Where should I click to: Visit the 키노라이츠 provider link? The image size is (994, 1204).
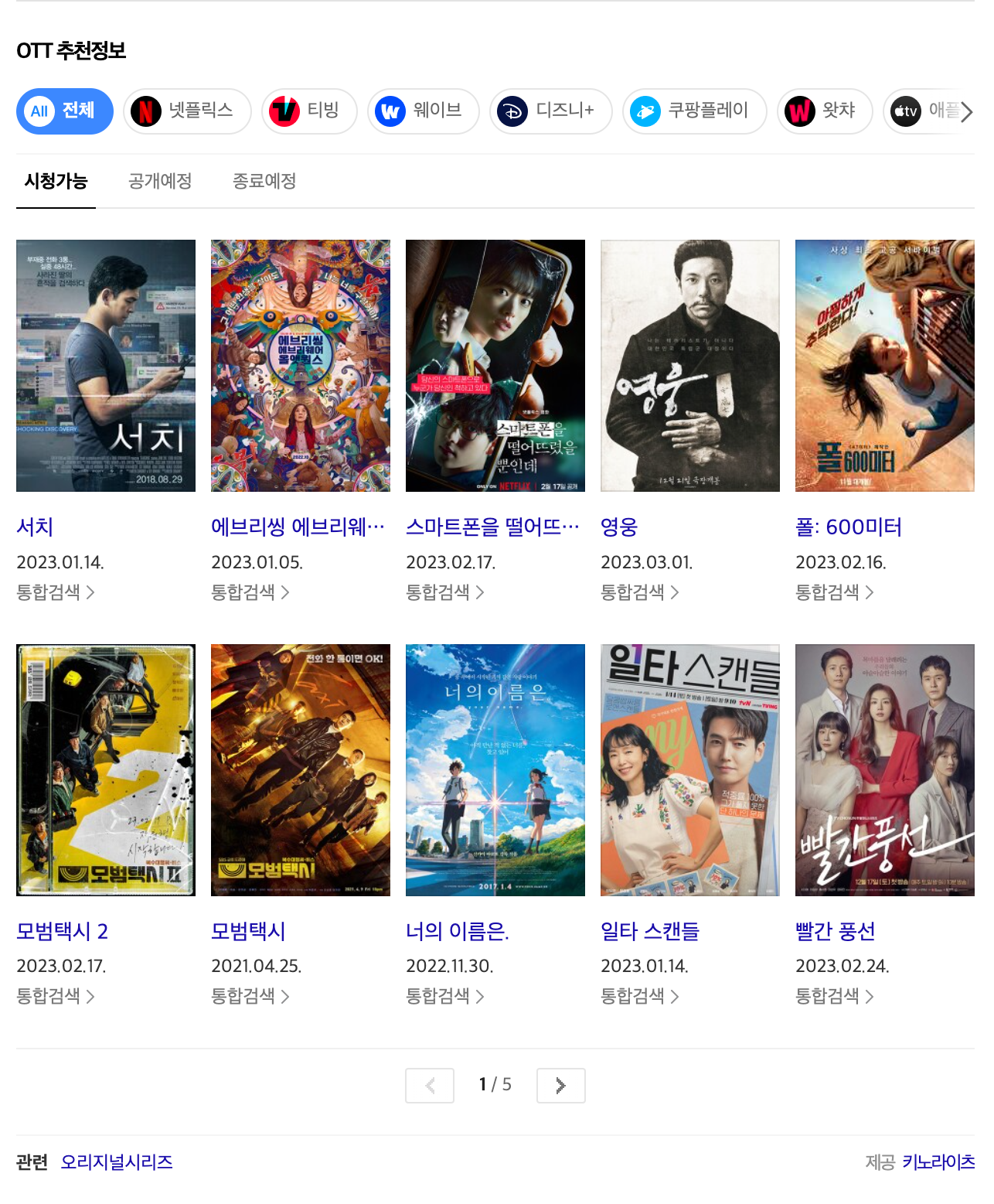pos(938,1162)
